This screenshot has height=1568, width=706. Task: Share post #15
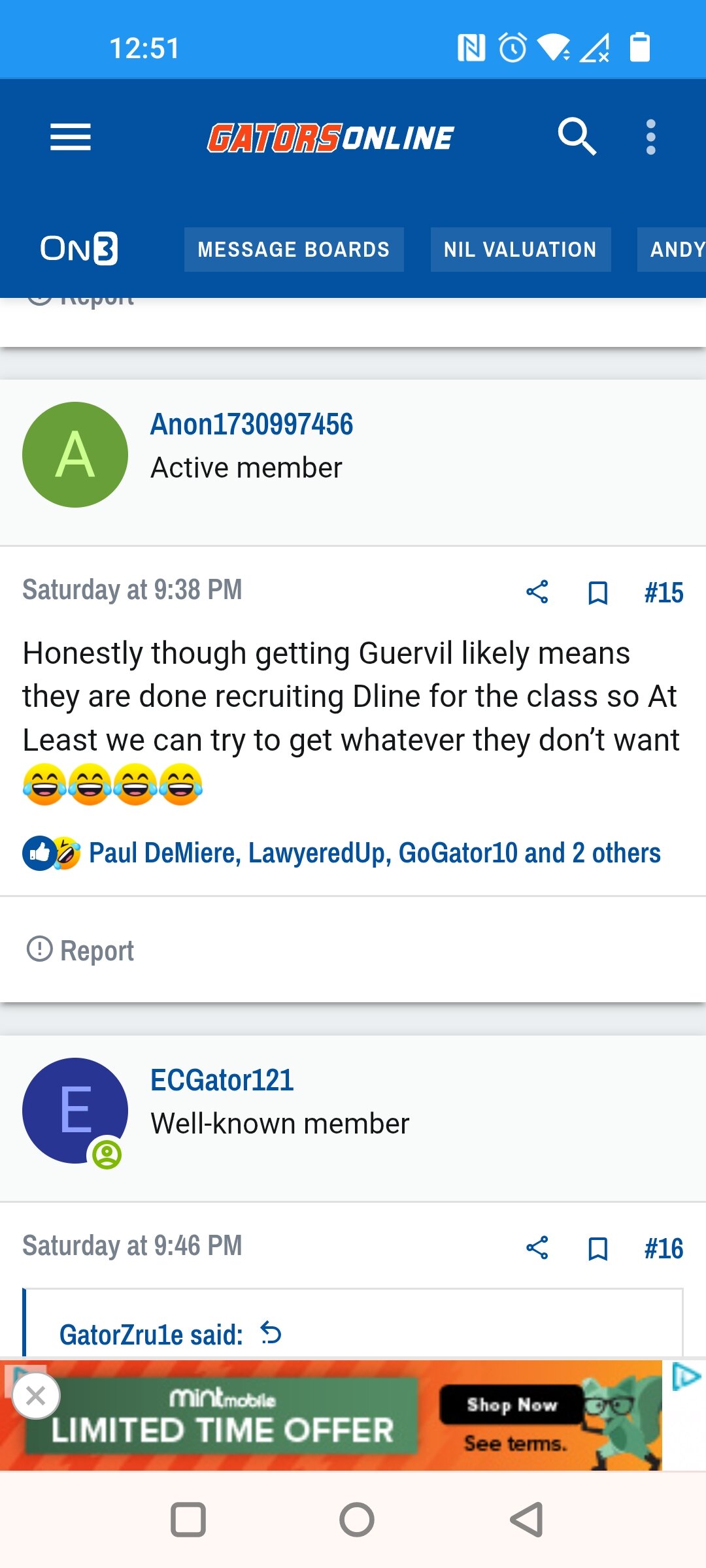click(537, 592)
